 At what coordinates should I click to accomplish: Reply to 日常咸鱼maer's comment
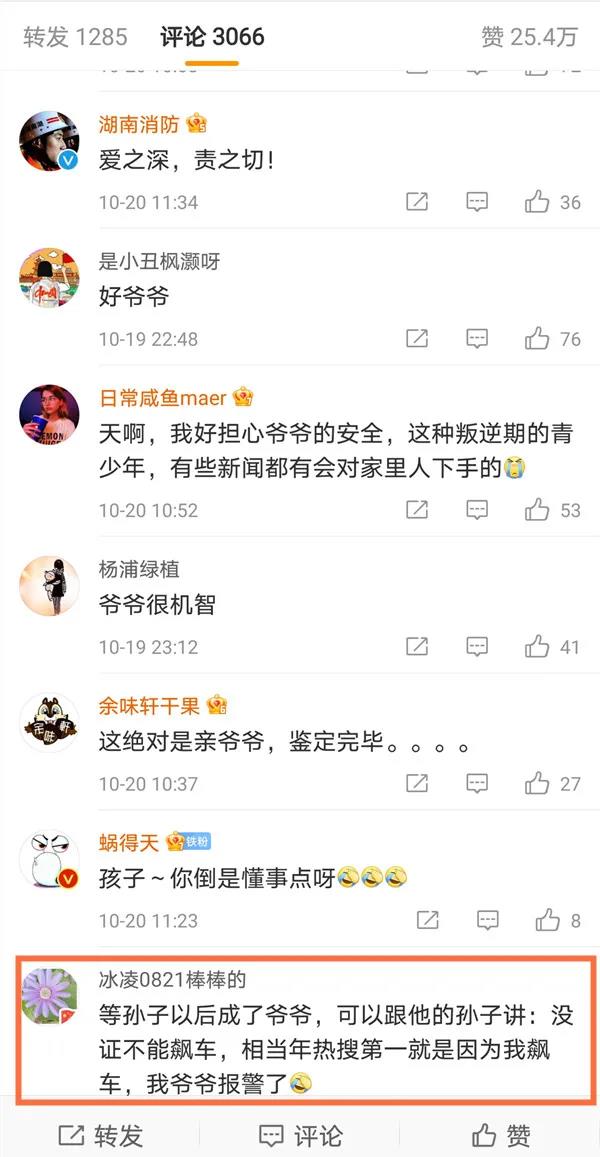[477, 510]
